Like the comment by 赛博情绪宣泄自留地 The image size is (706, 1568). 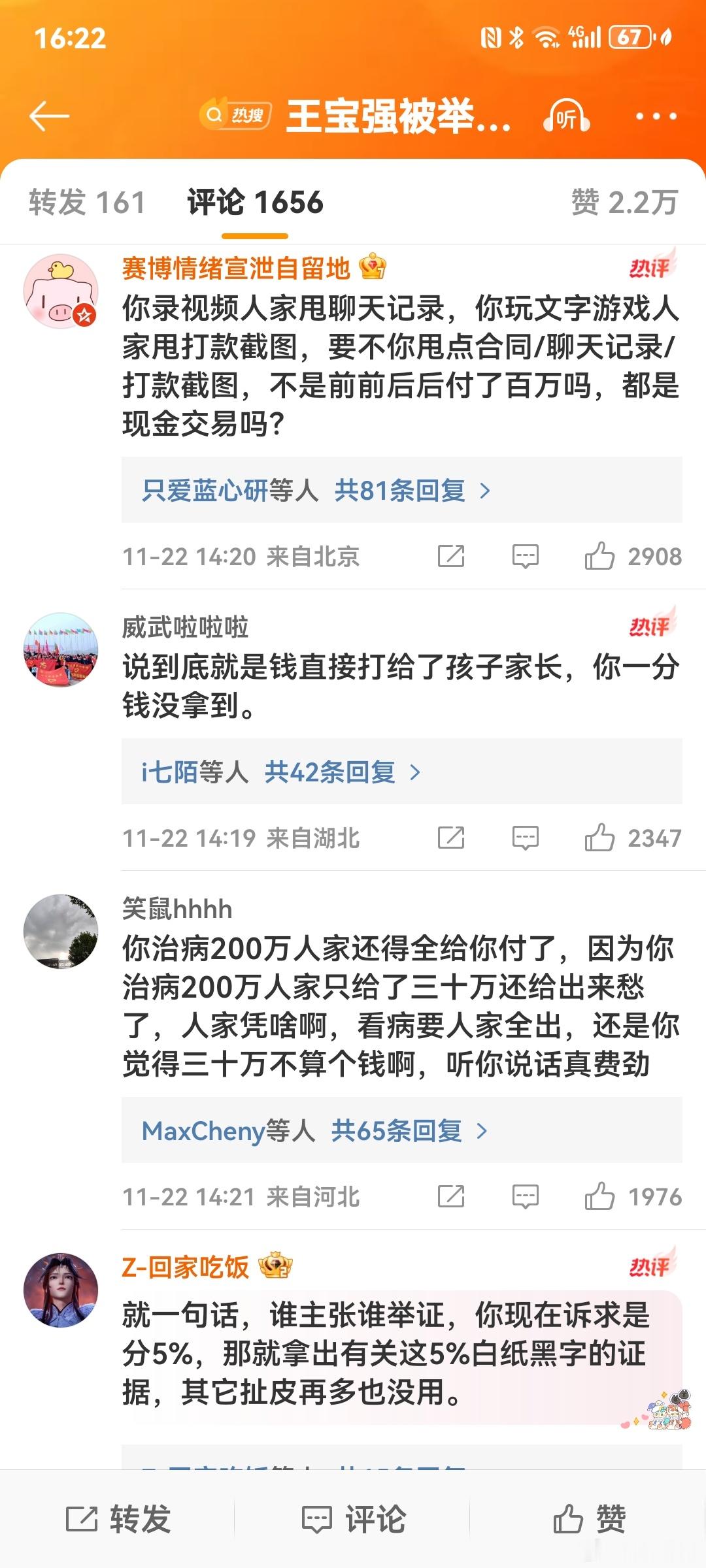(x=599, y=557)
